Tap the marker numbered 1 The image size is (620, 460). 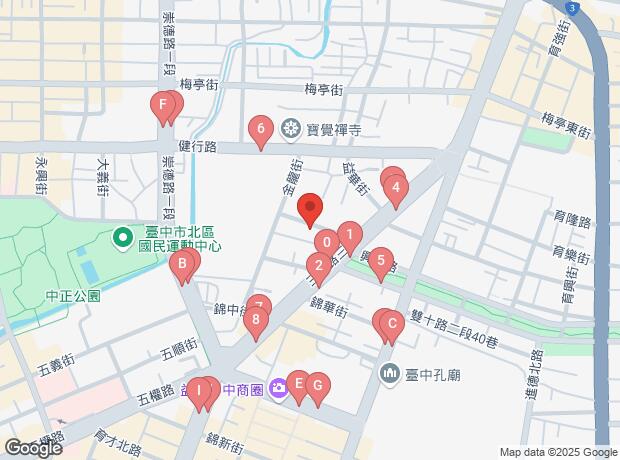point(350,236)
